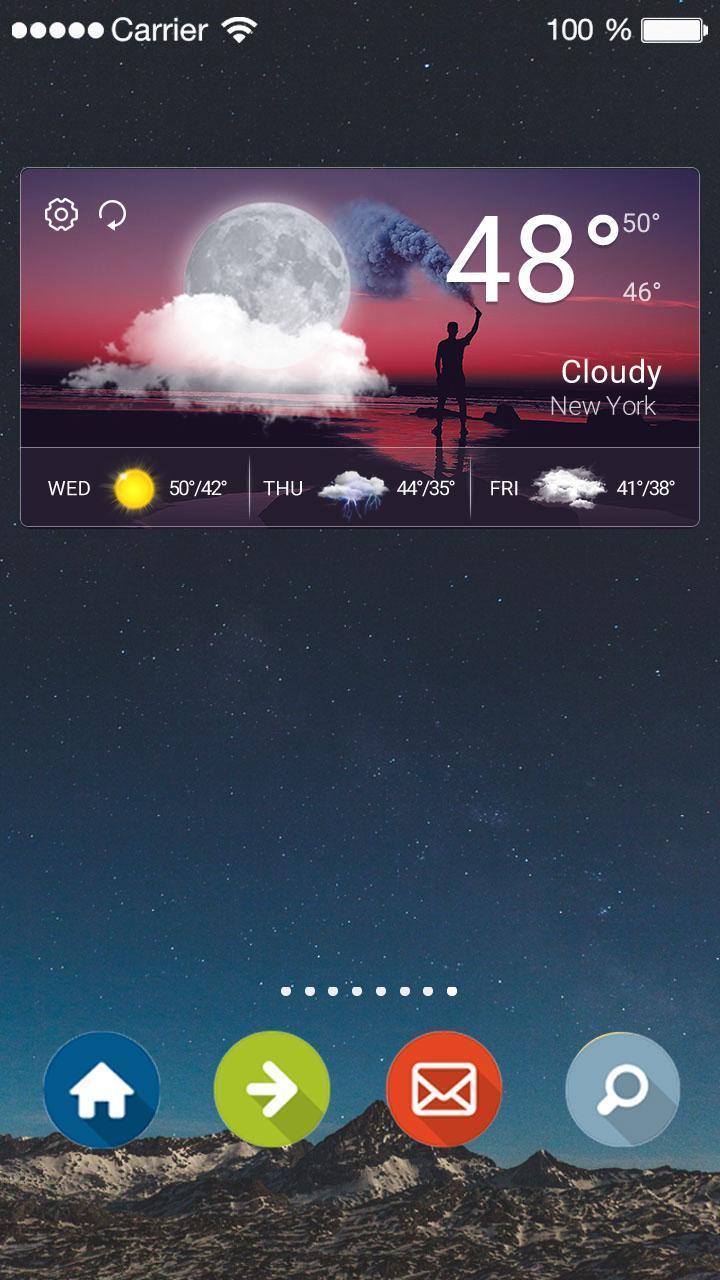The width and height of the screenshot is (720, 1280).
Task: Tap the Cloudy condition label
Action: click(x=611, y=372)
